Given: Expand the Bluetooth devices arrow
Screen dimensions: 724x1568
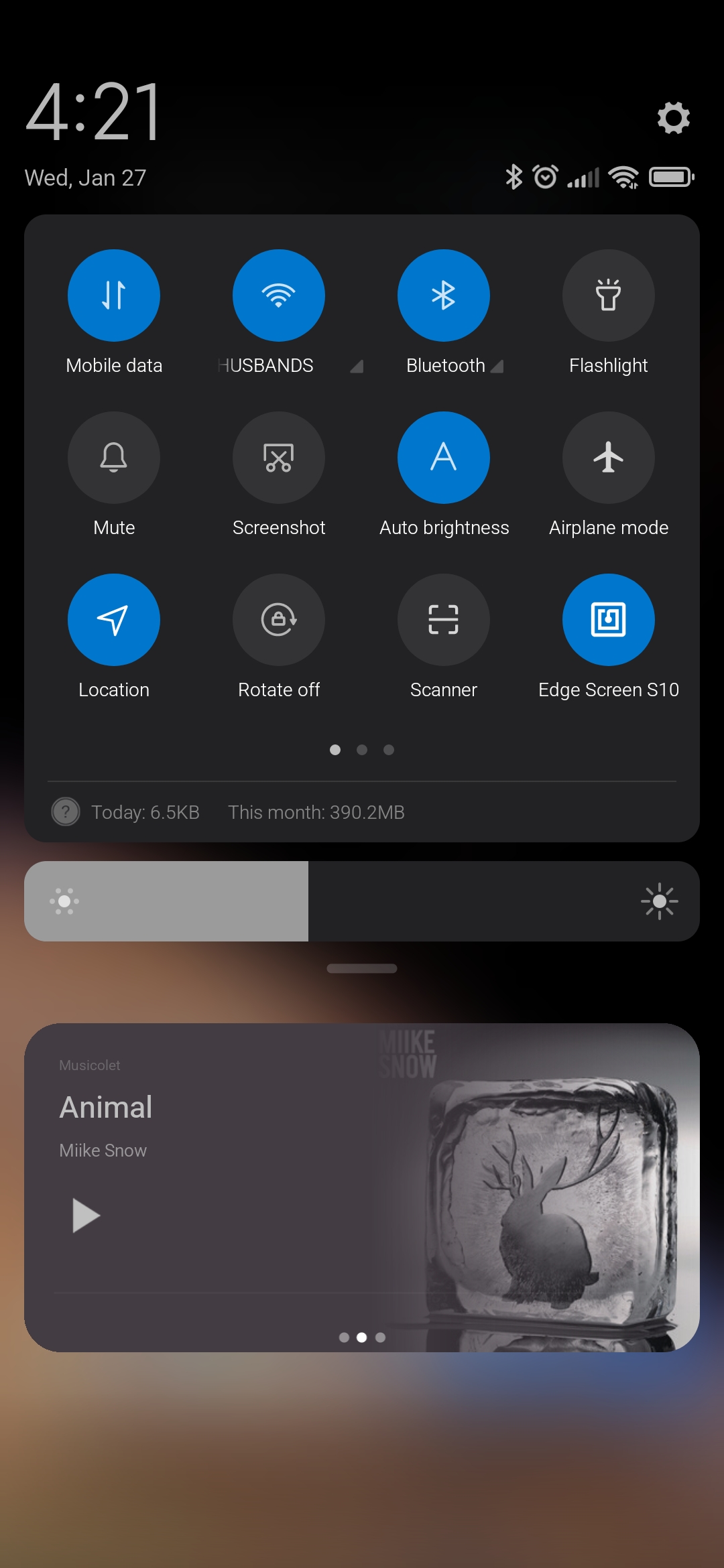Looking at the screenshot, I should pyautogui.click(x=497, y=366).
